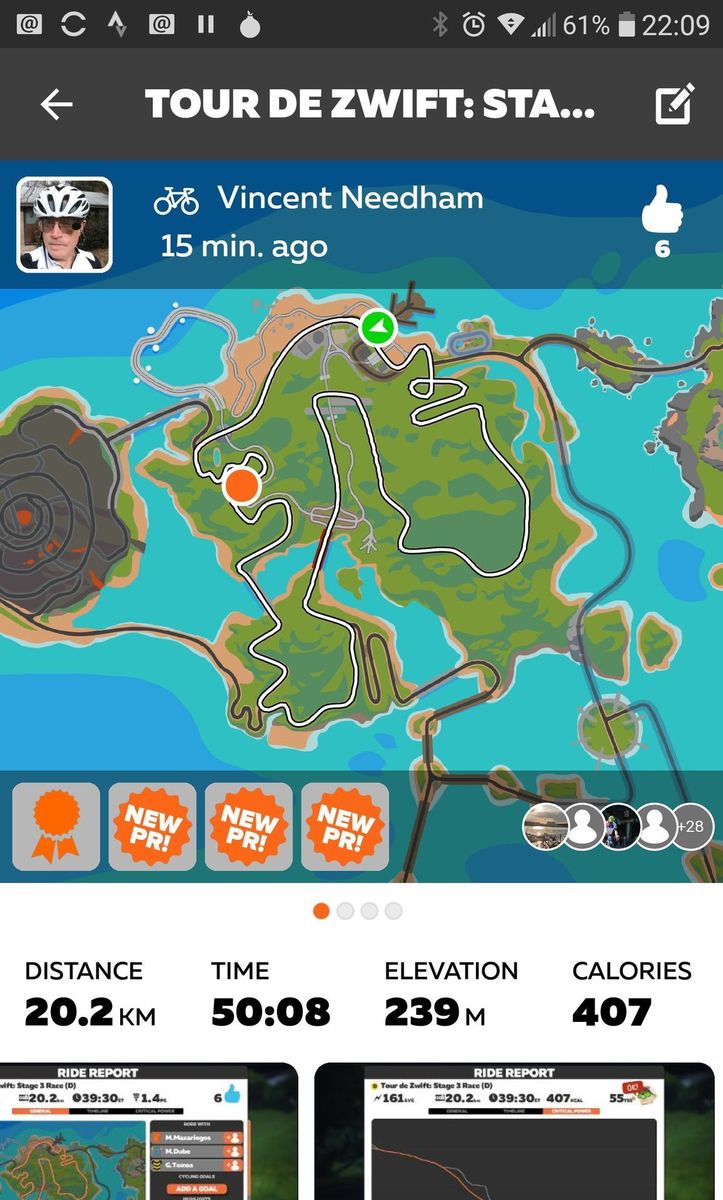Edit this activity with pencil icon
Screen dimensions: 723x1200
675,104
